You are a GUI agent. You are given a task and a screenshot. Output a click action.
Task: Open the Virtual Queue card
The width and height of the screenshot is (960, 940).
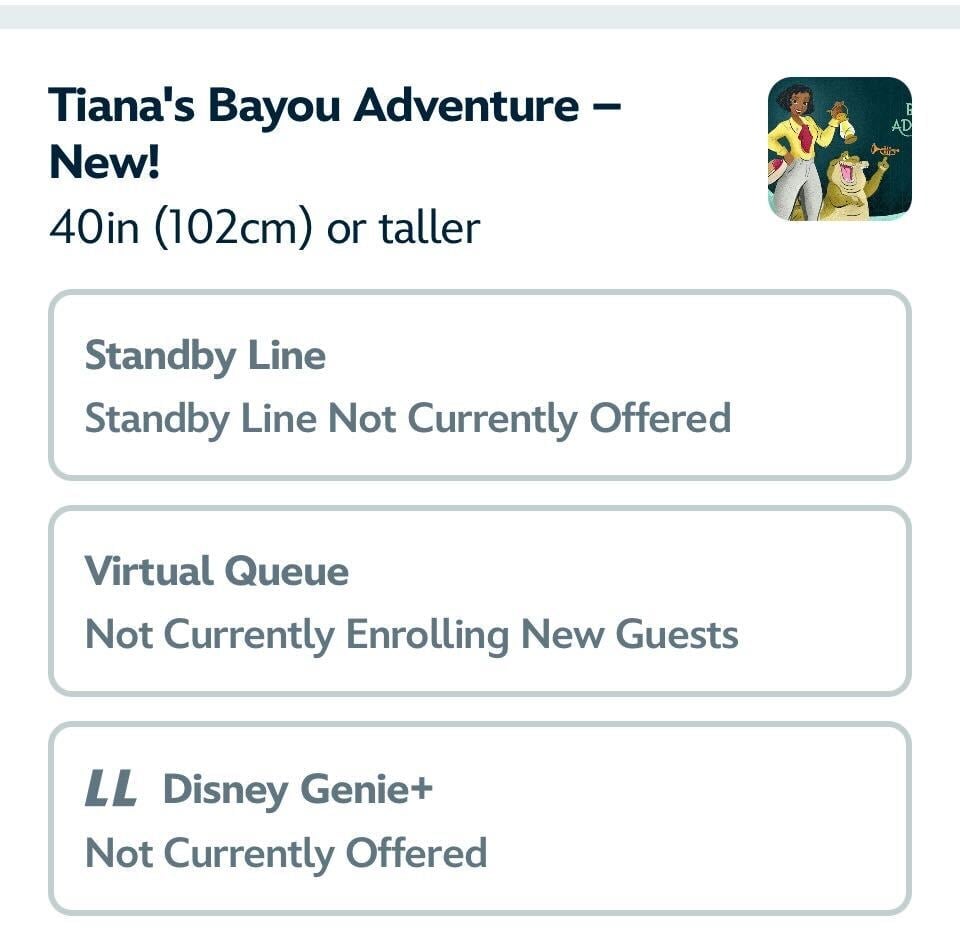pos(479,601)
